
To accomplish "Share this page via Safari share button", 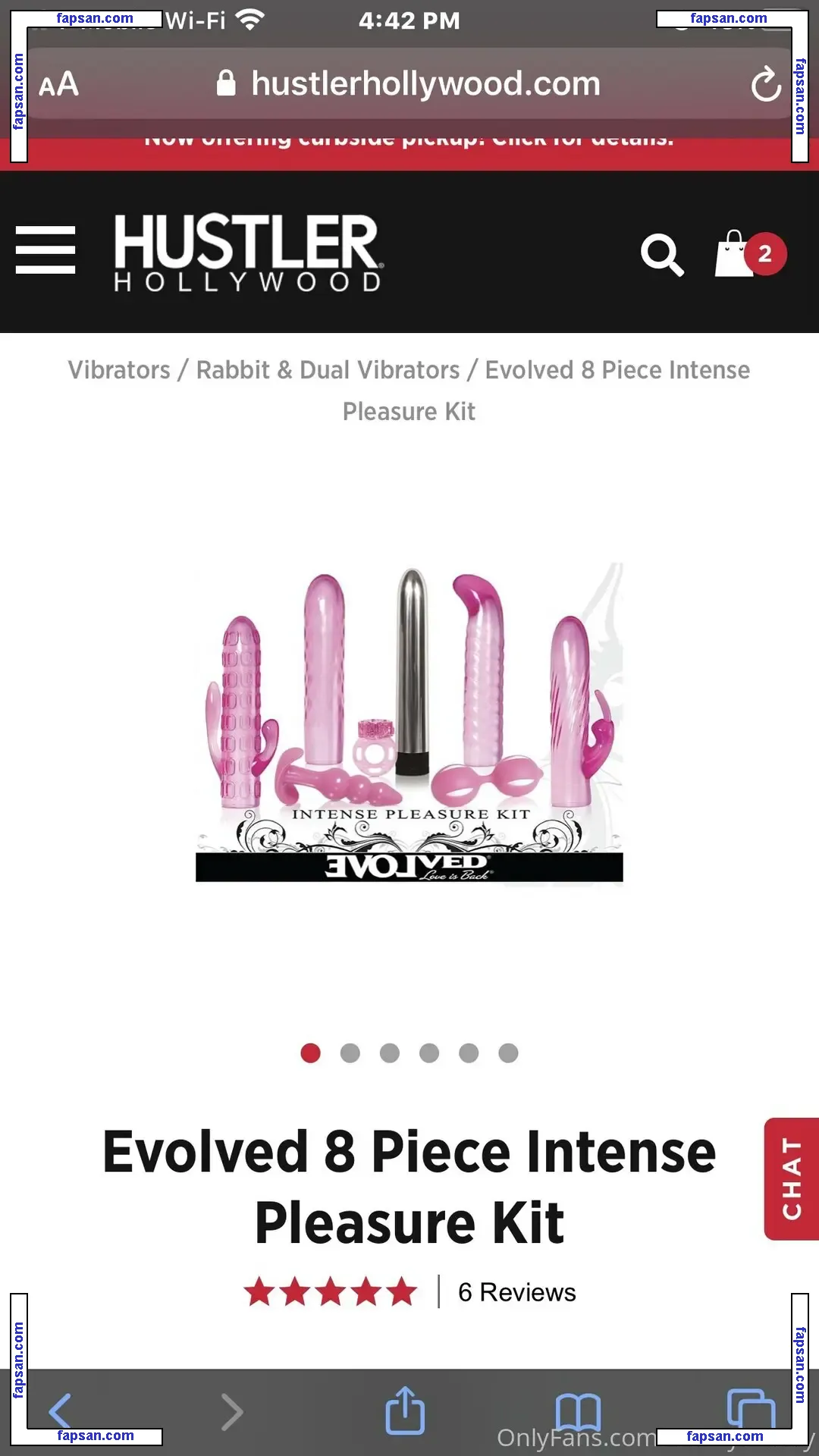I will point(405,1411).
